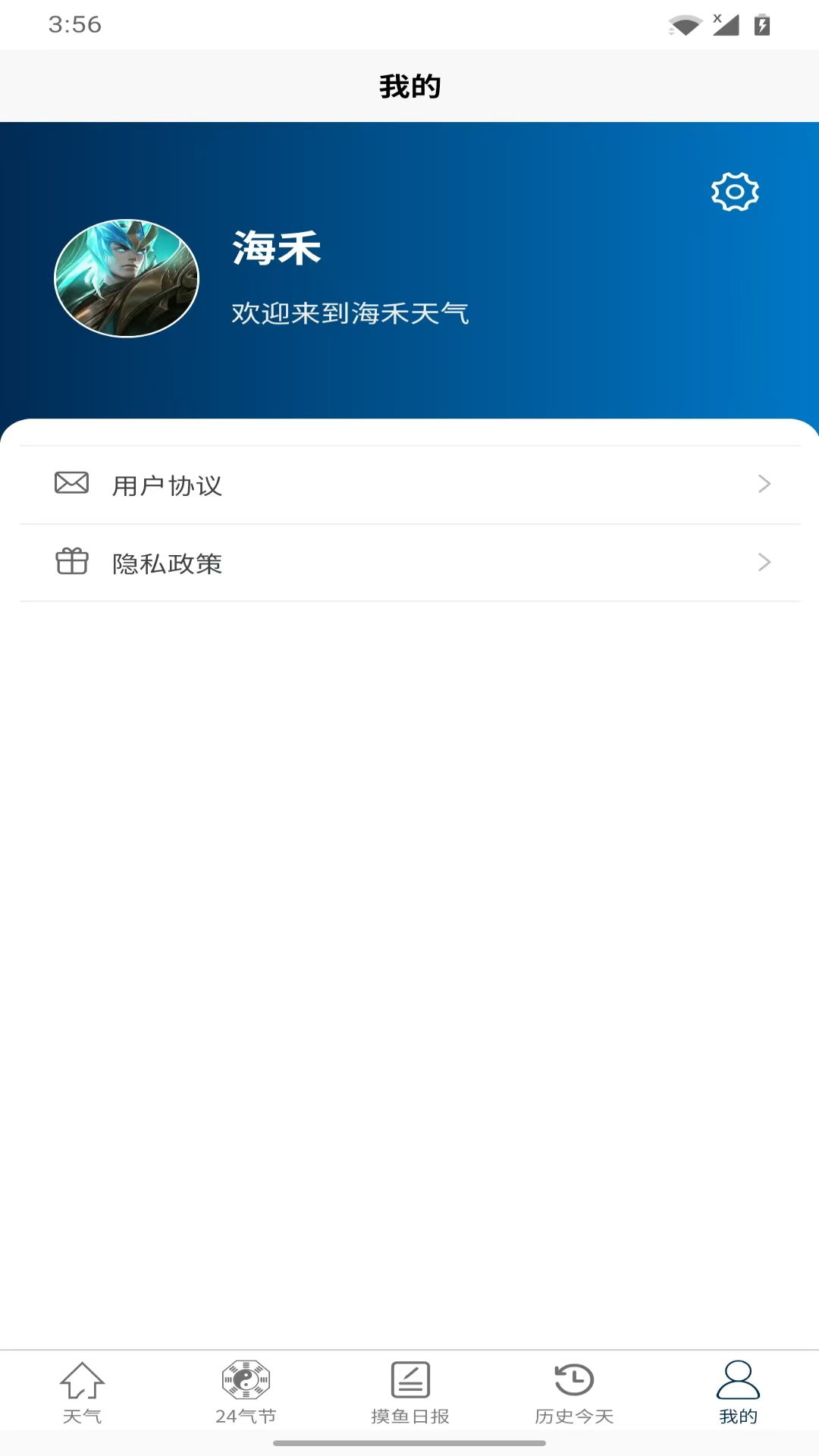Expand the 用户协议 row chevron

[x=765, y=484]
